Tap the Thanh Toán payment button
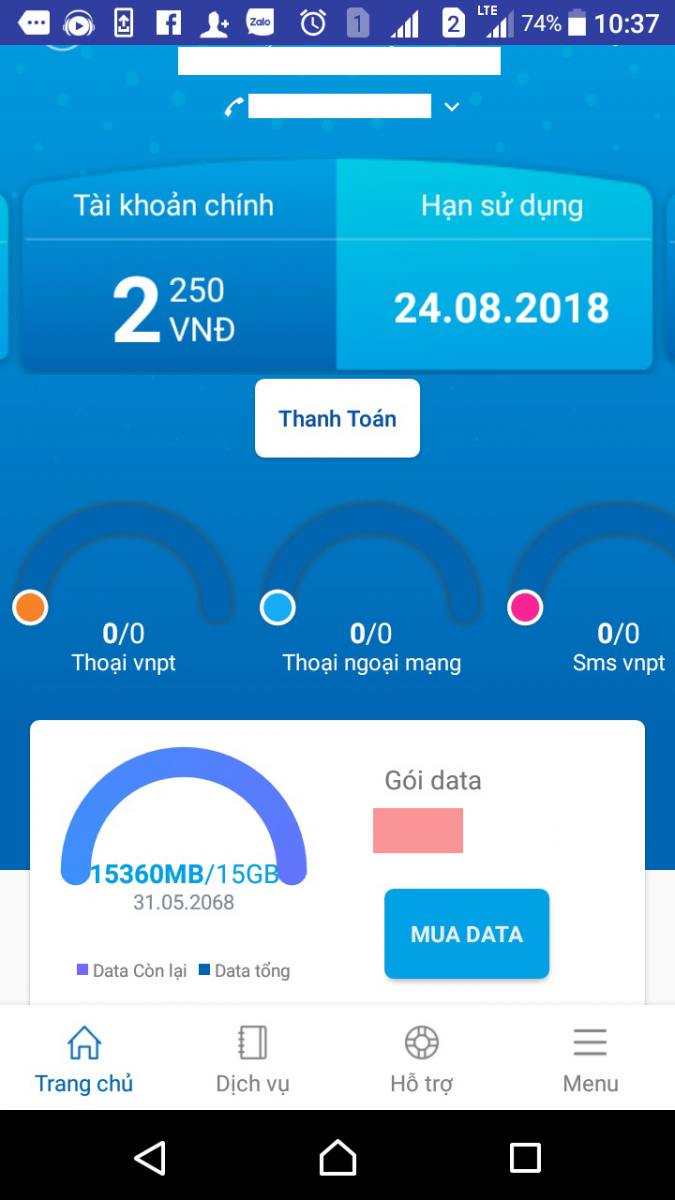The width and height of the screenshot is (675, 1200). coord(337,418)
